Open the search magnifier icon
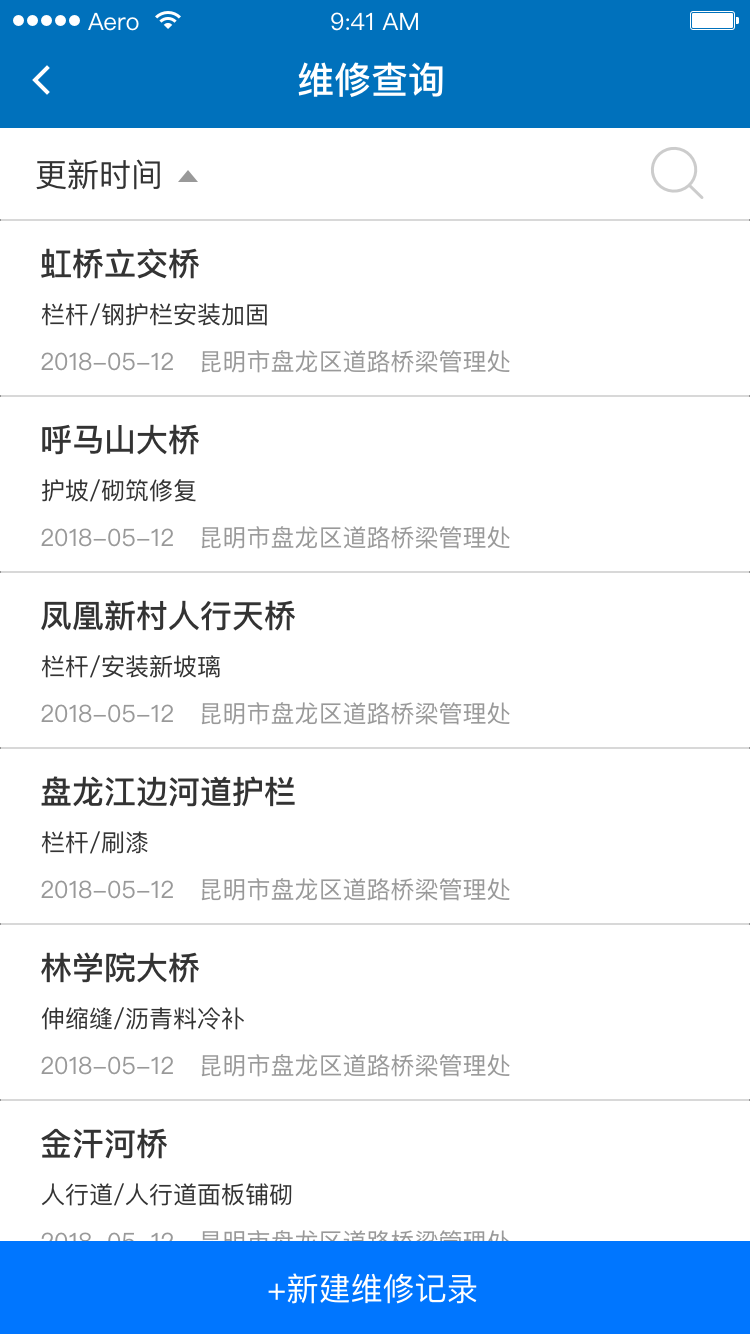This screenshot has width=750, height=1334. (677, 174)
